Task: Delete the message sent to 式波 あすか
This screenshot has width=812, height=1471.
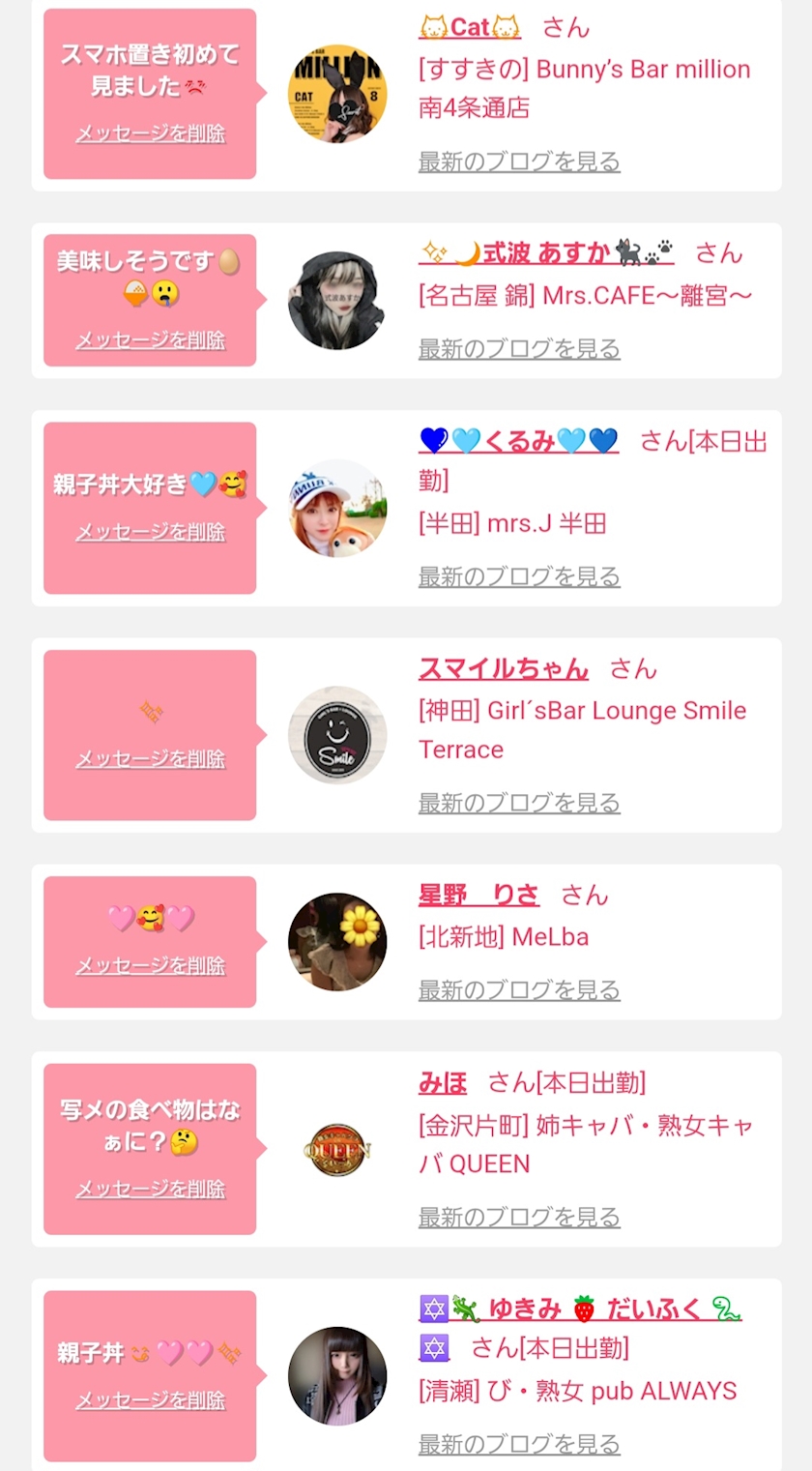Action: pyautogui.click(x=150, y=339)
